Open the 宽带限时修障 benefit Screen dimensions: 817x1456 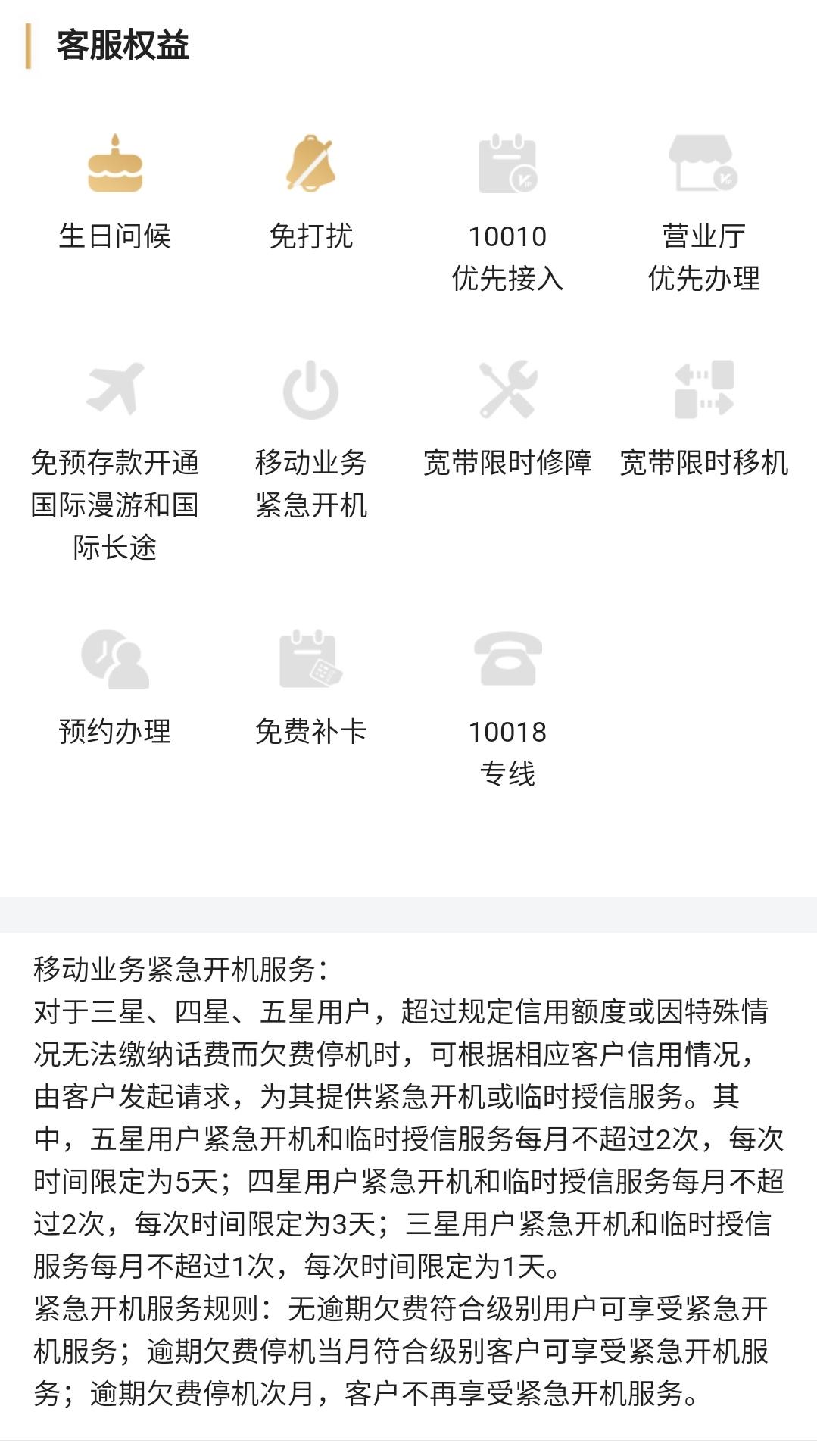click(x=507, y=390)
